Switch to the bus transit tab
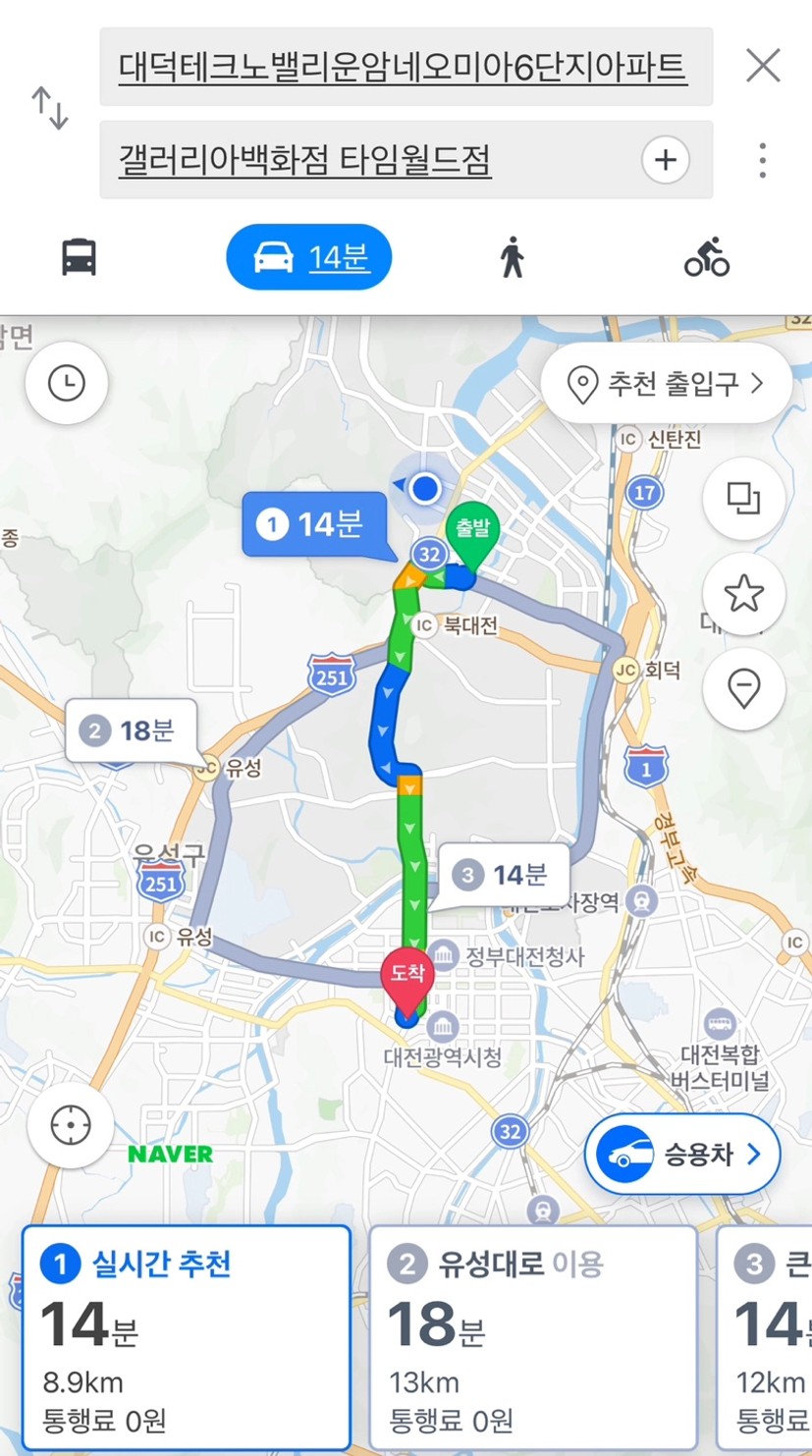Viewport: 812px width, 1456px height. 80,257
